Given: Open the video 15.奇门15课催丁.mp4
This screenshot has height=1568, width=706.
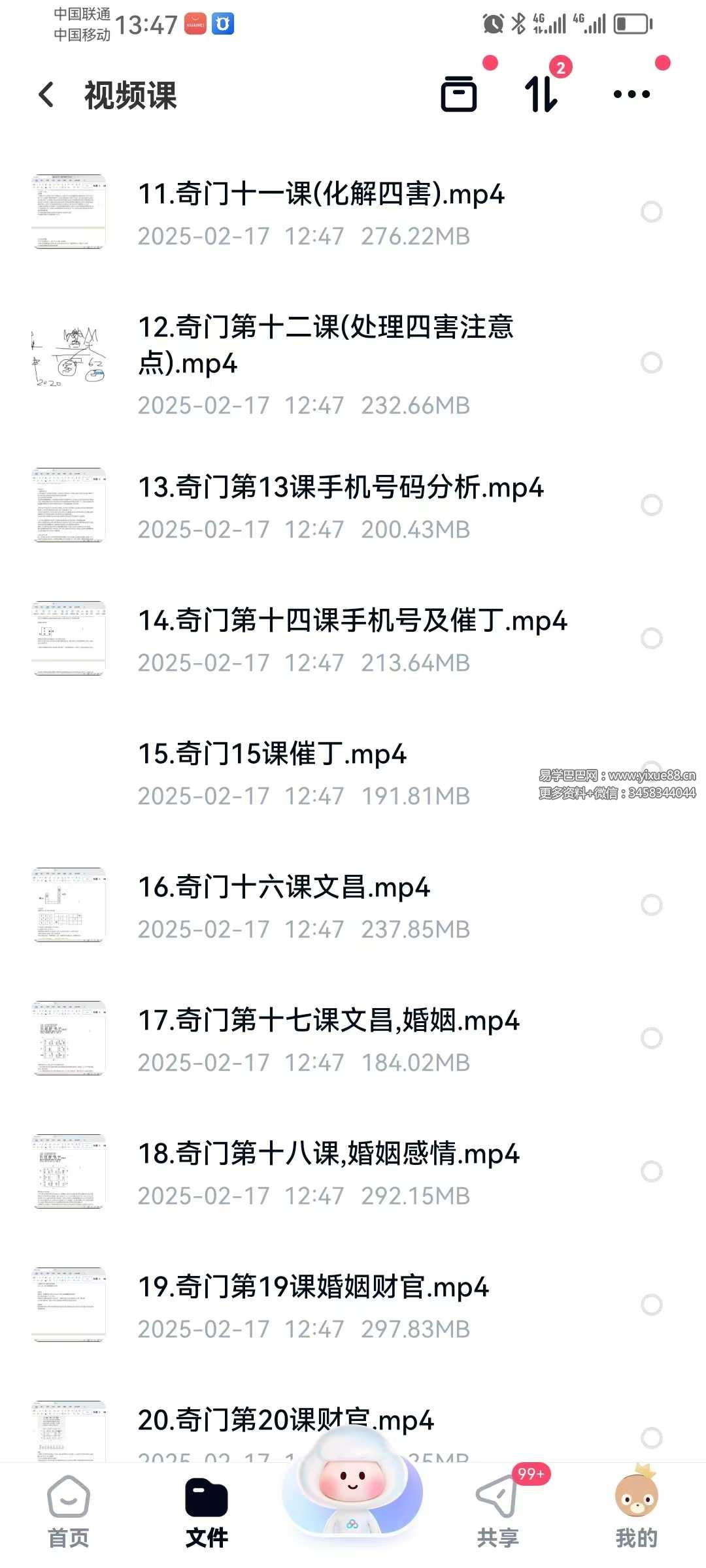Looking at the screenshot, I should (272, 755).
